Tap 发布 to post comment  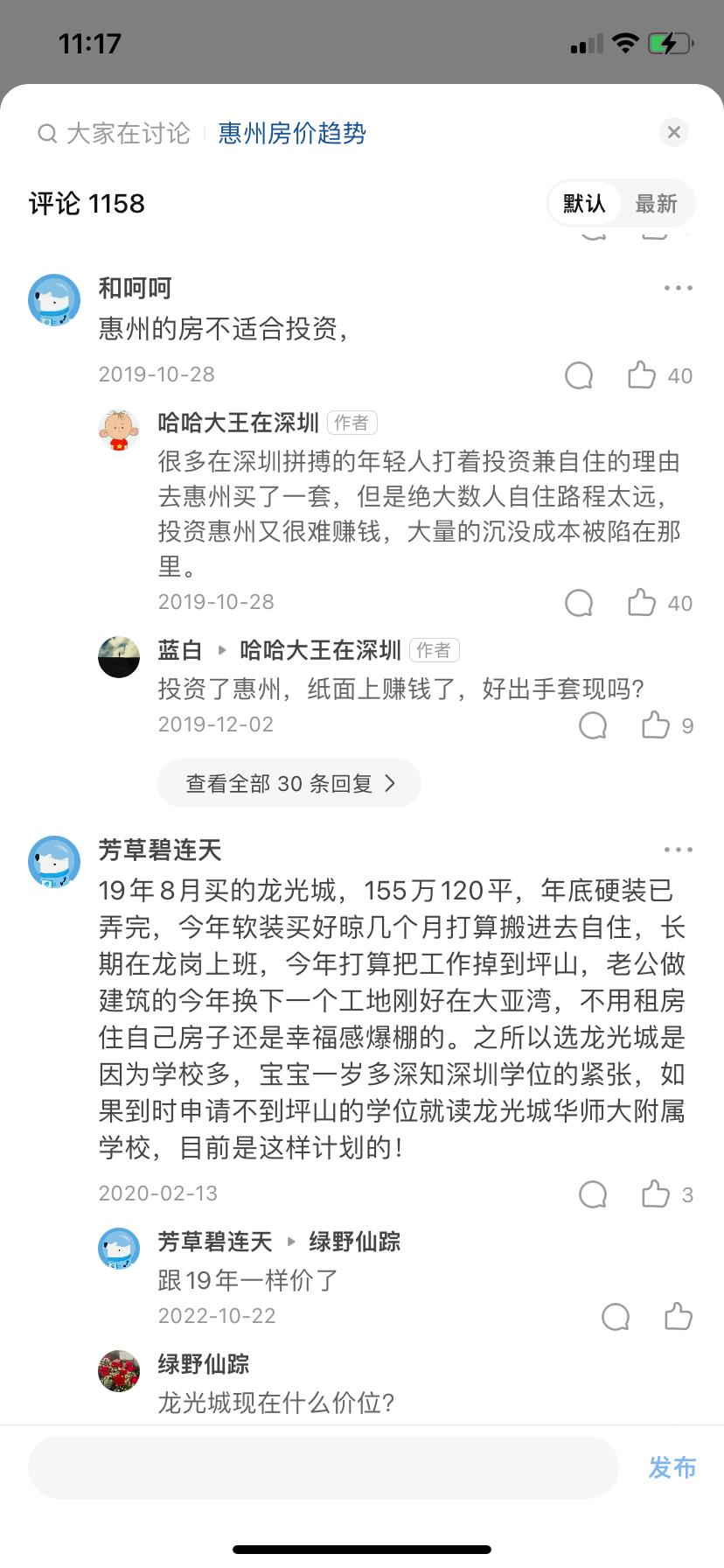pyautogui.click(x=672, y=1467)
